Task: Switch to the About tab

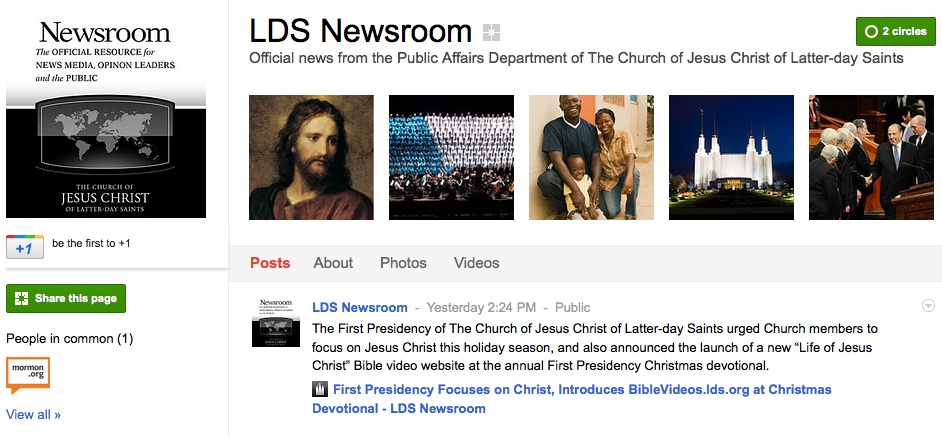Action: pos(333,263)
